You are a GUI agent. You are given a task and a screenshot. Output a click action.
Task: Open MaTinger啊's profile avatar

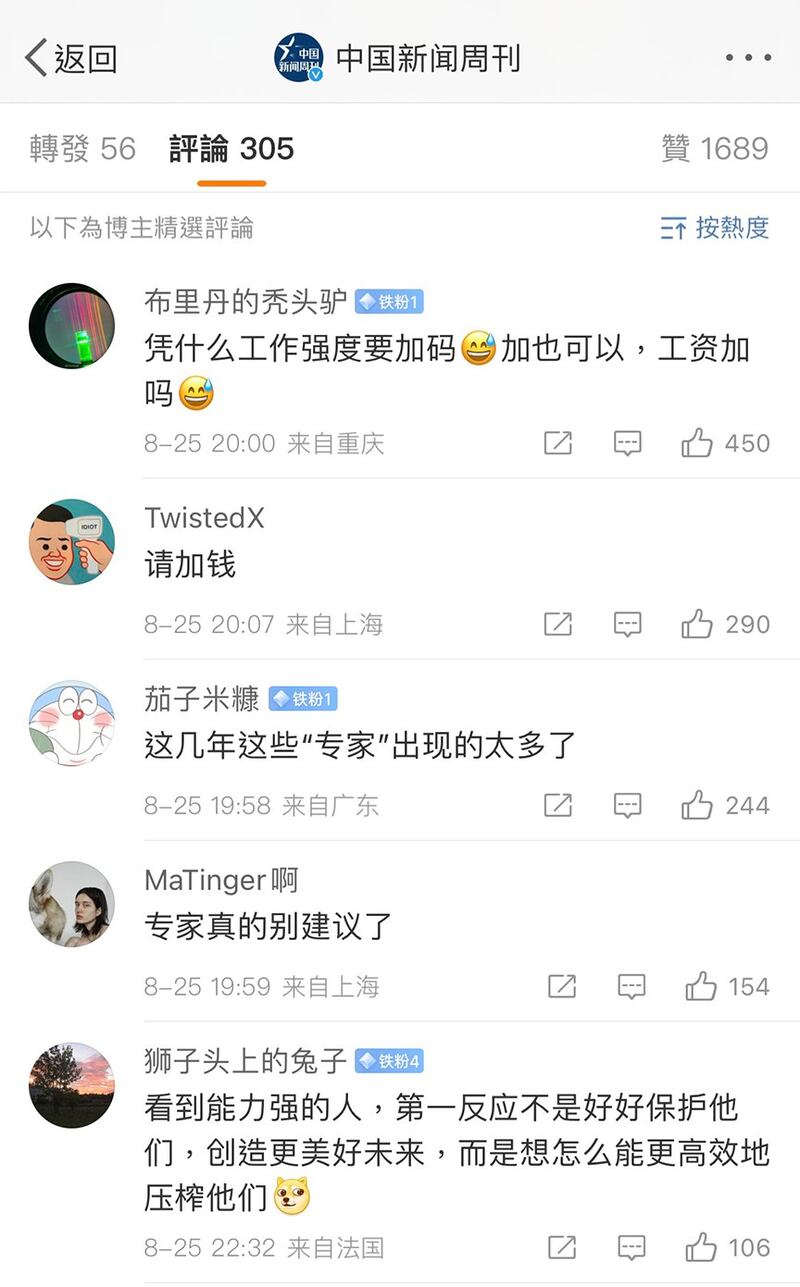click(x=71, y=904)
